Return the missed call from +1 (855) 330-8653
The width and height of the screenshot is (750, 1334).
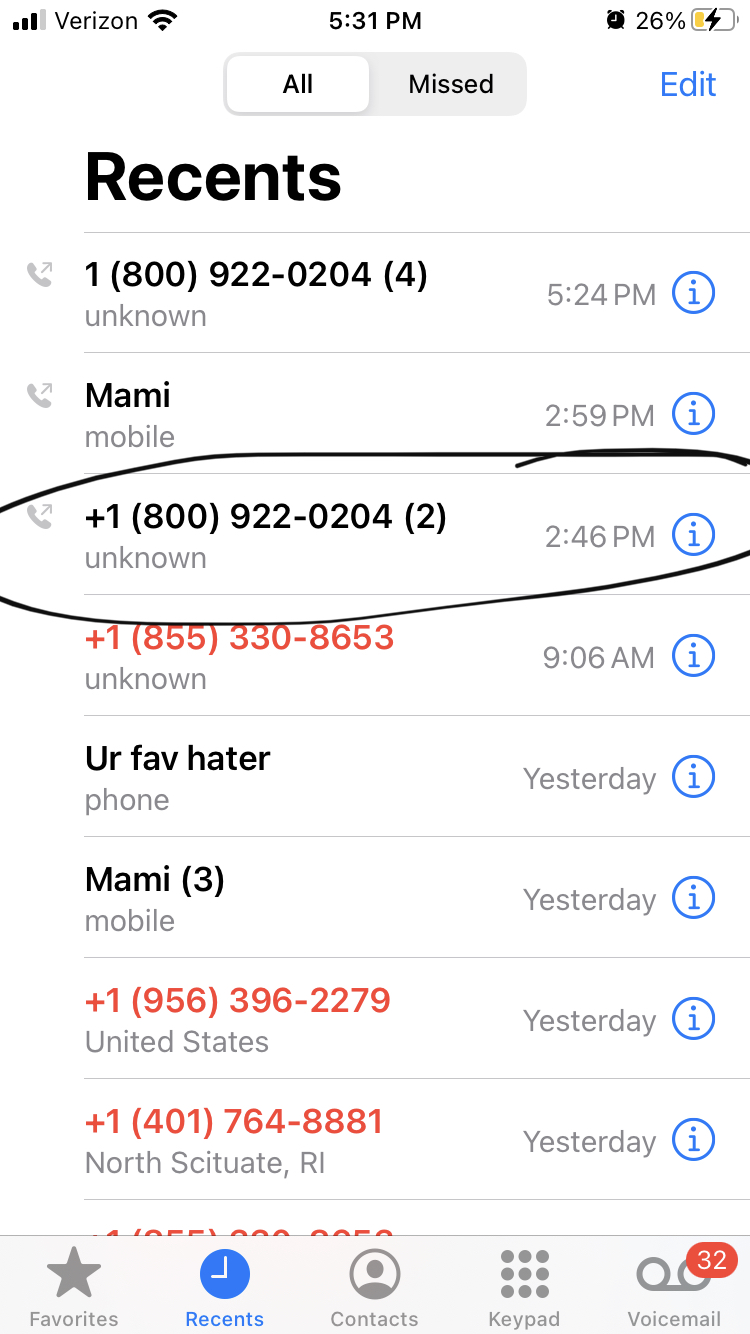[240, 638]
